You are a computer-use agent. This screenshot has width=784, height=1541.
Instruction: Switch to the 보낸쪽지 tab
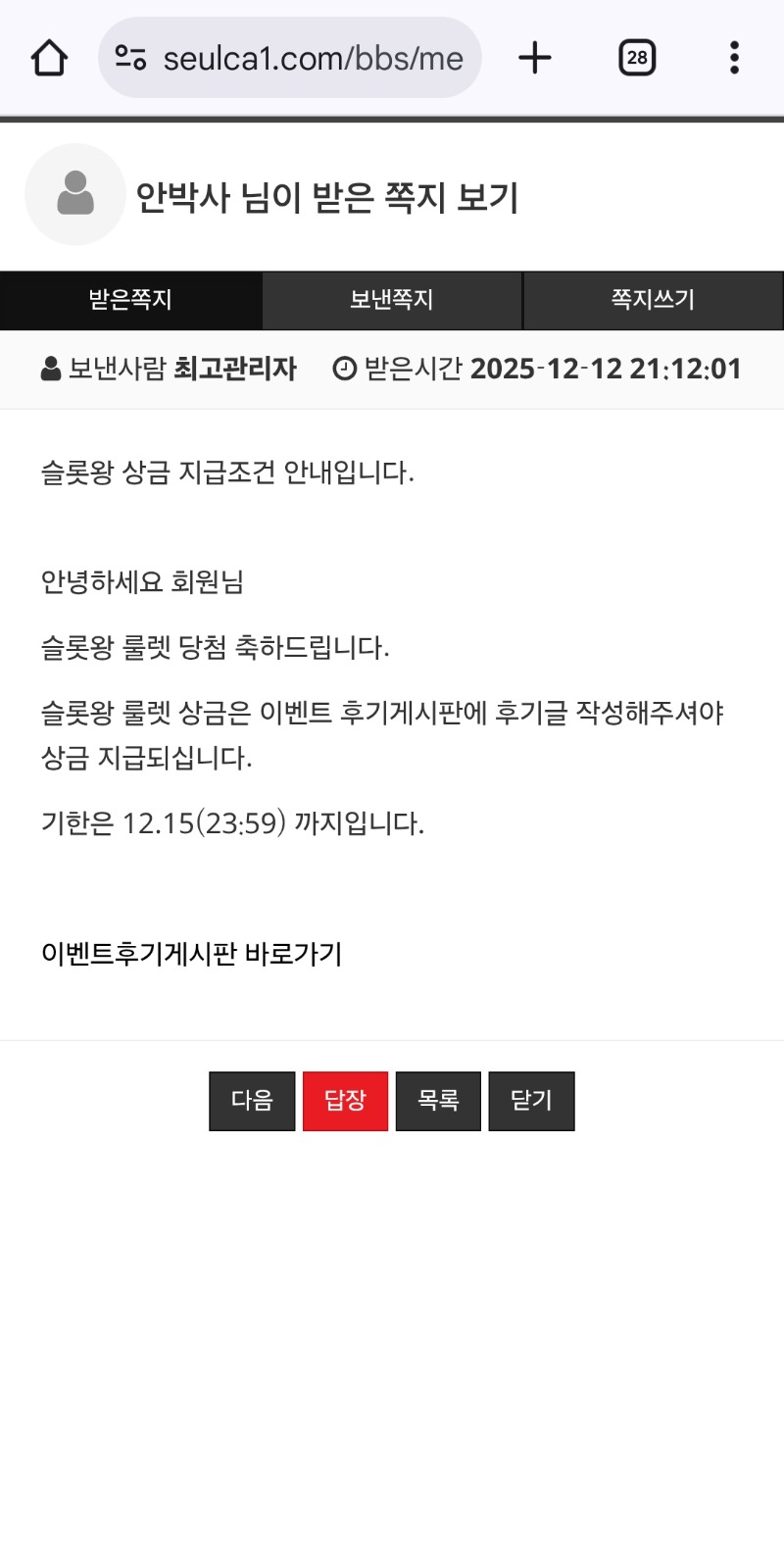click(x=392, y=300)
